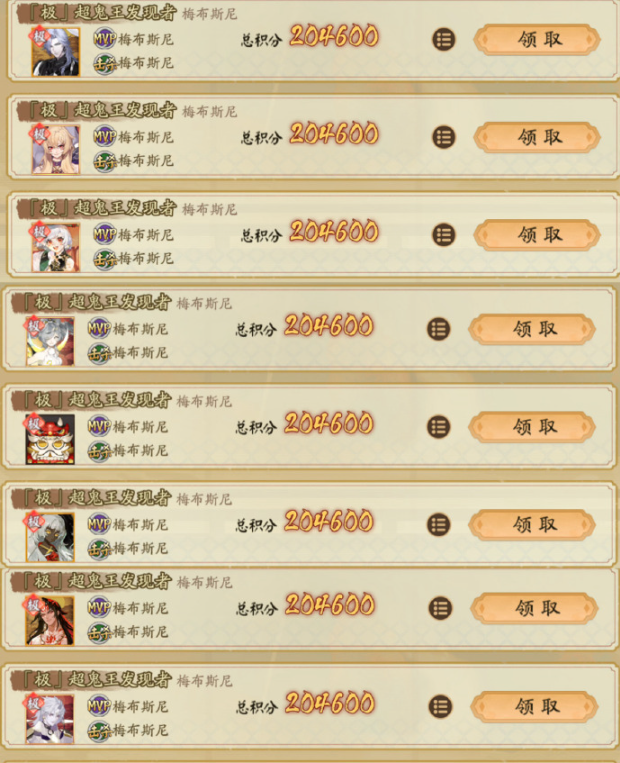Claim the reward for the dark-skinned white-haired avatar
620x763 pixels.
coord(535,524)
